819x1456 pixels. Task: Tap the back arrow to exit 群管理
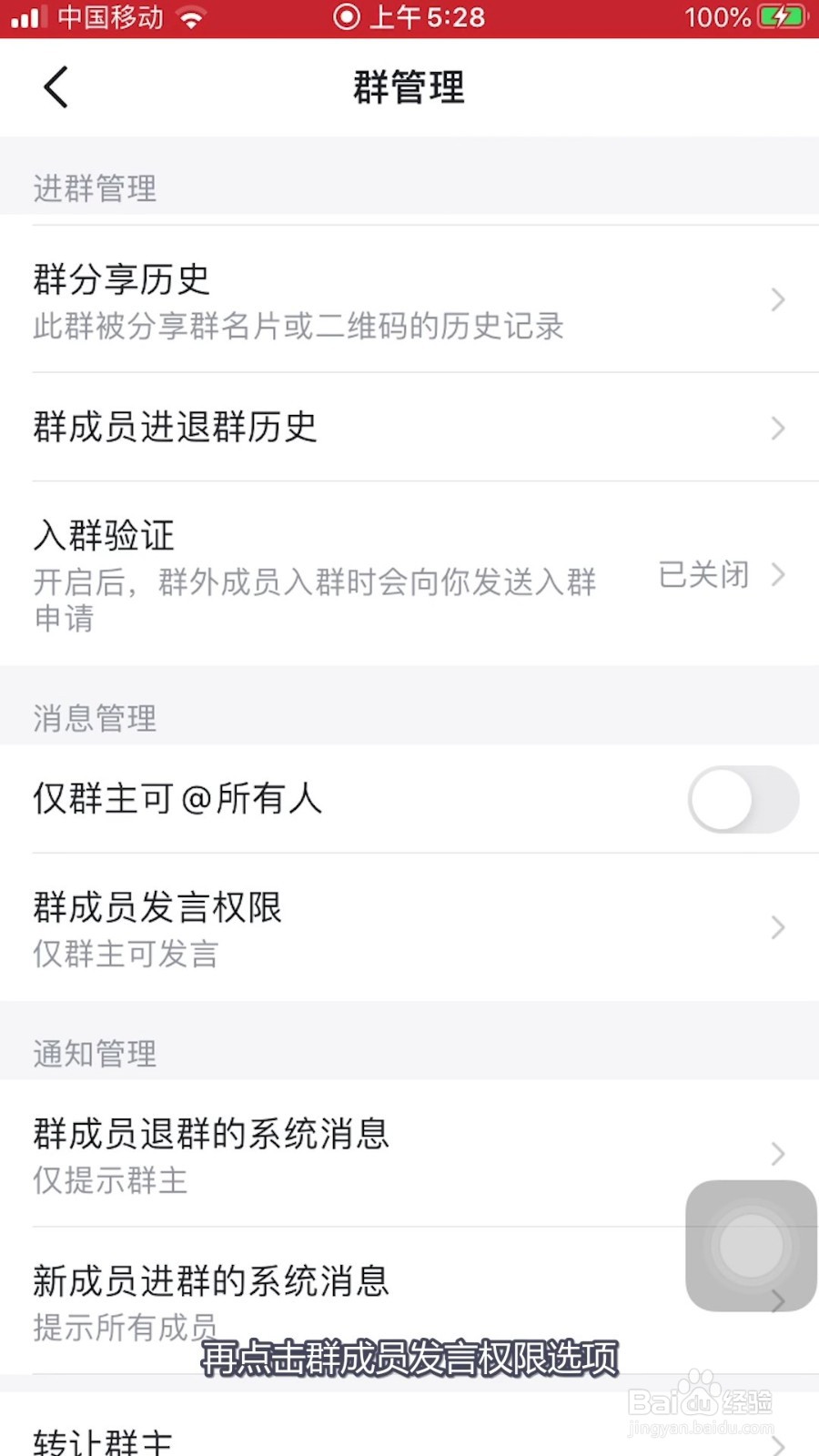55,87
